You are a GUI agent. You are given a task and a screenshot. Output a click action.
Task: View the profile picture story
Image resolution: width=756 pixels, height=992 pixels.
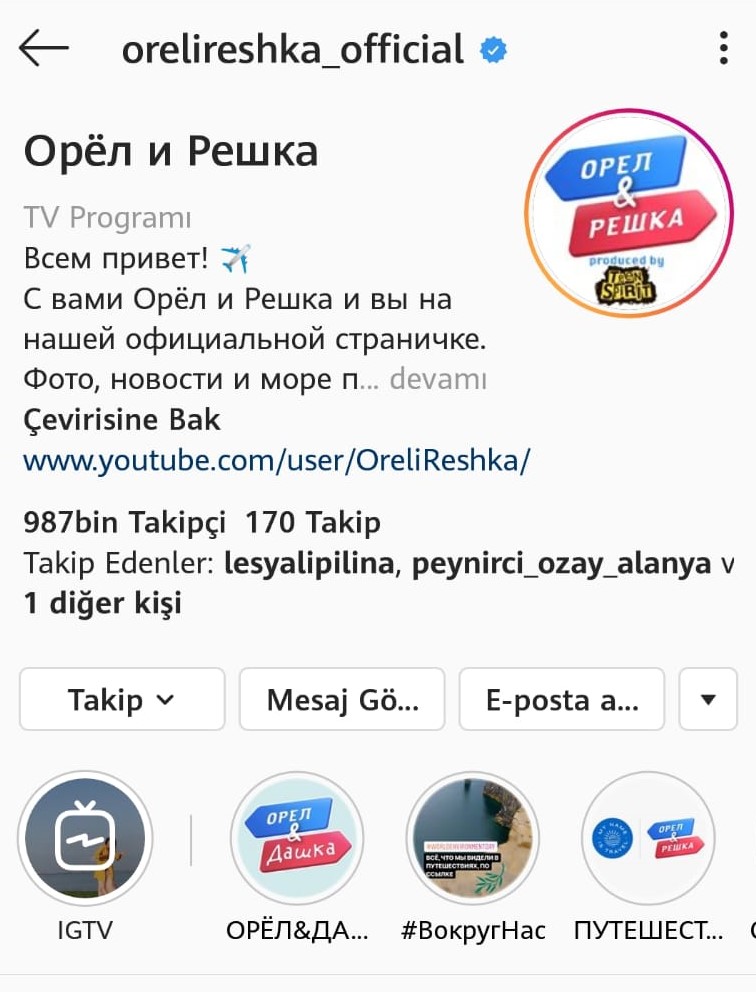point(628,213)
